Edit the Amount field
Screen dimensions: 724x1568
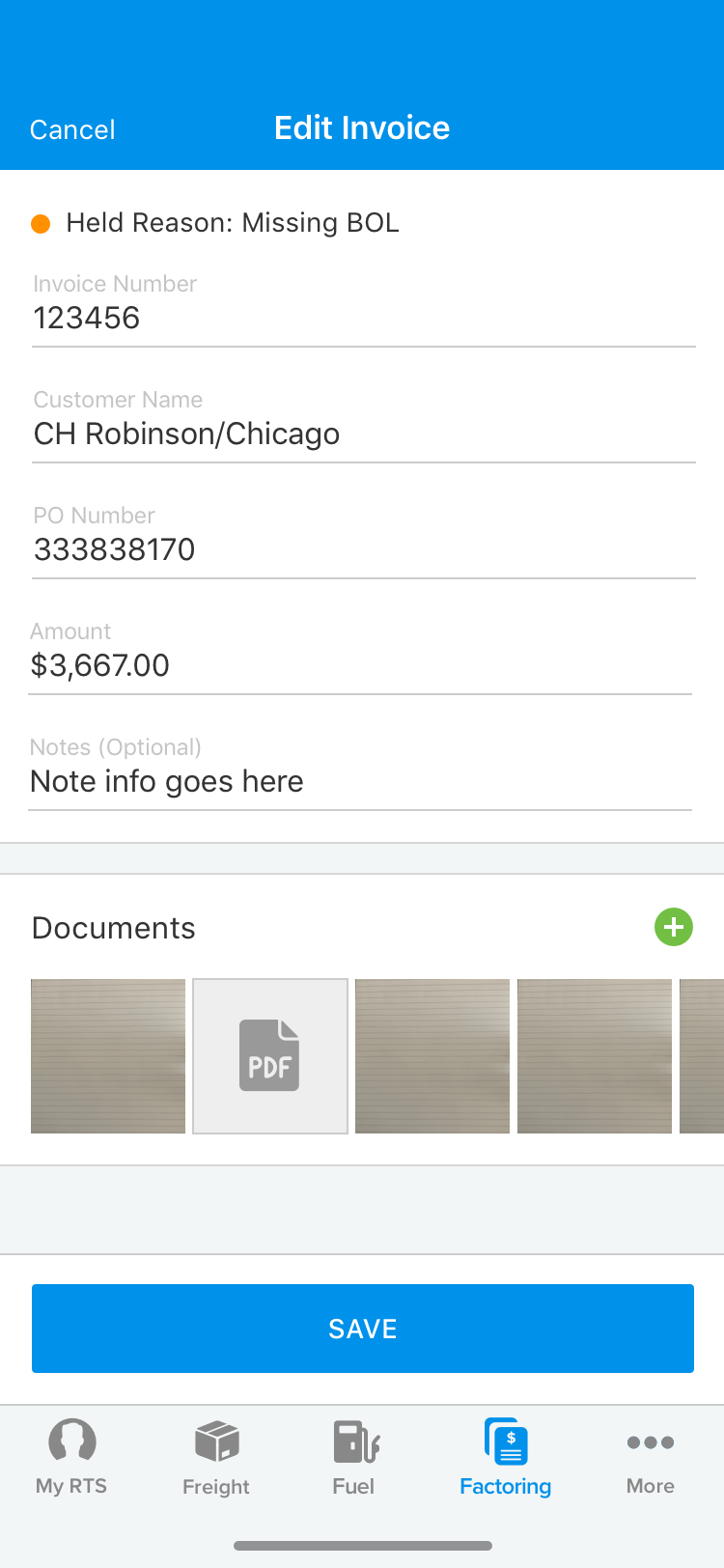pyautogui.click(x=359, y=665)
